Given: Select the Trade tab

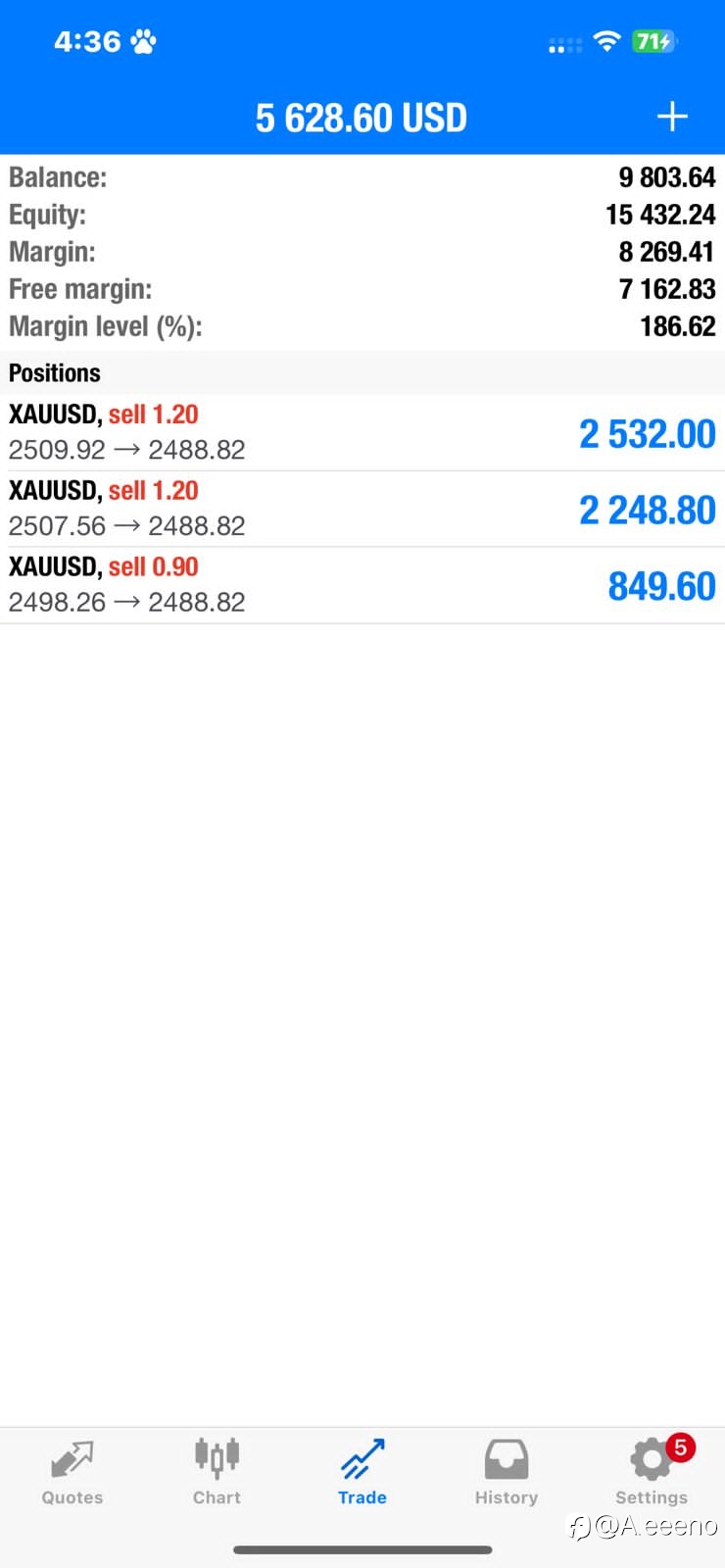Looking at the screenshot, I should [x=362, y=1472].
